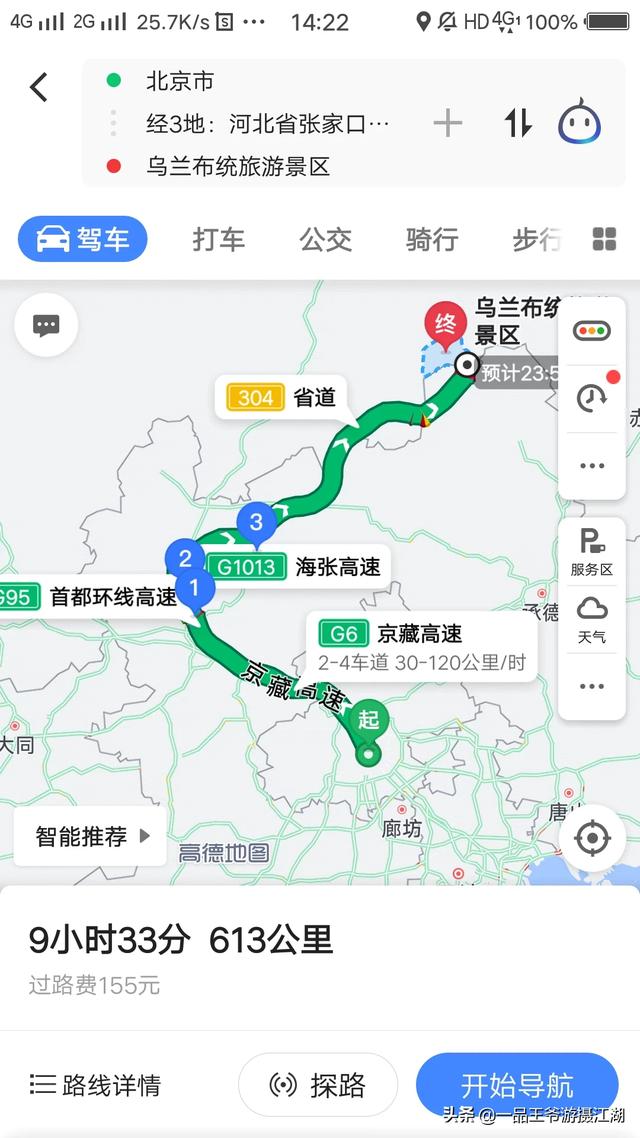Image resolution: width=640 pixels, height=1138 pixels.
Task: Check 天气 along the route
Action: point(591,619)
